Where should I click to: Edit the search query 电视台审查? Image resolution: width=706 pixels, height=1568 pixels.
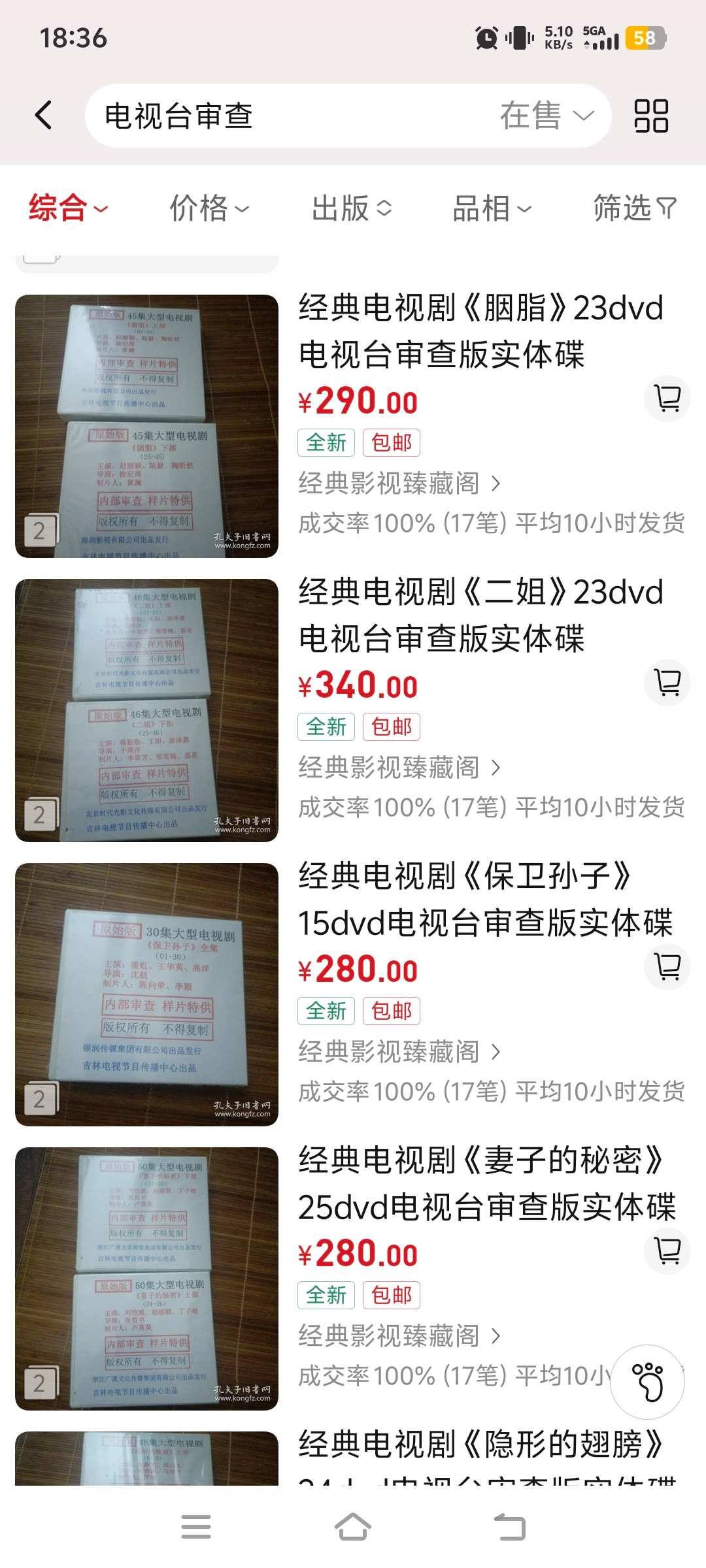[x=178, y=116]
